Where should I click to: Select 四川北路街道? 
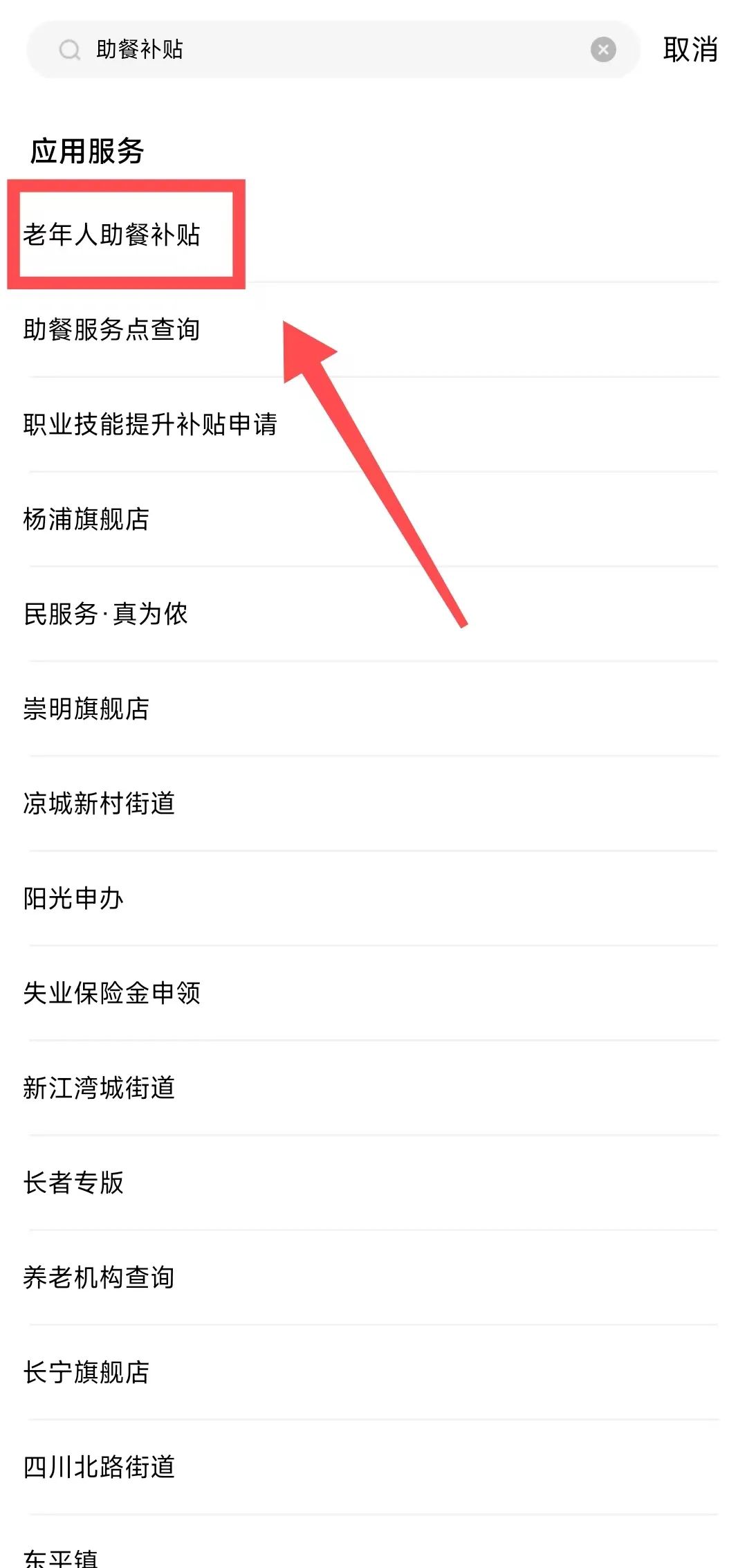click(x=99, y=1467)
